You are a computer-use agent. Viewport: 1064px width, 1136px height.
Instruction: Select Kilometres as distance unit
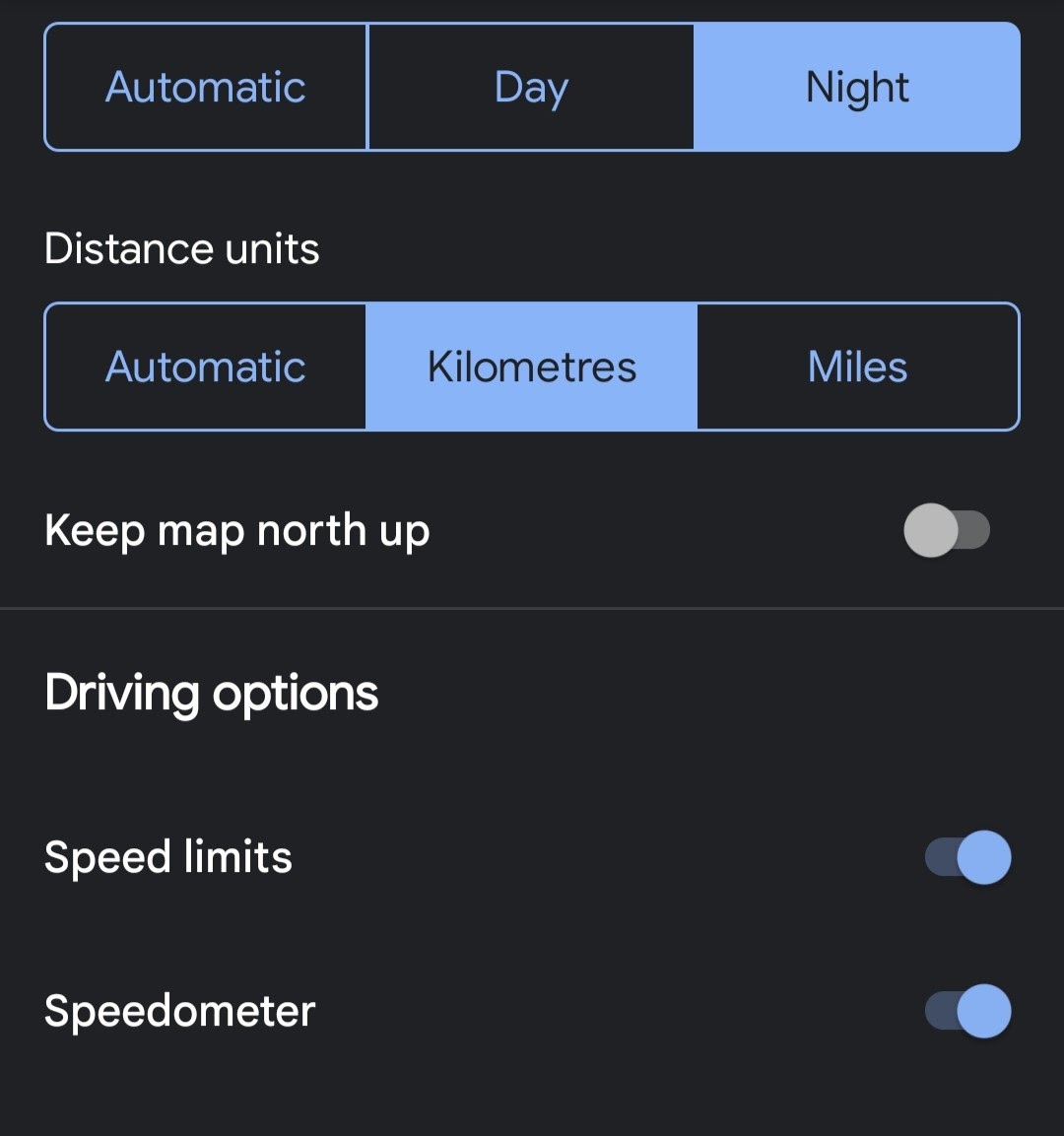[x=531, y=367]
